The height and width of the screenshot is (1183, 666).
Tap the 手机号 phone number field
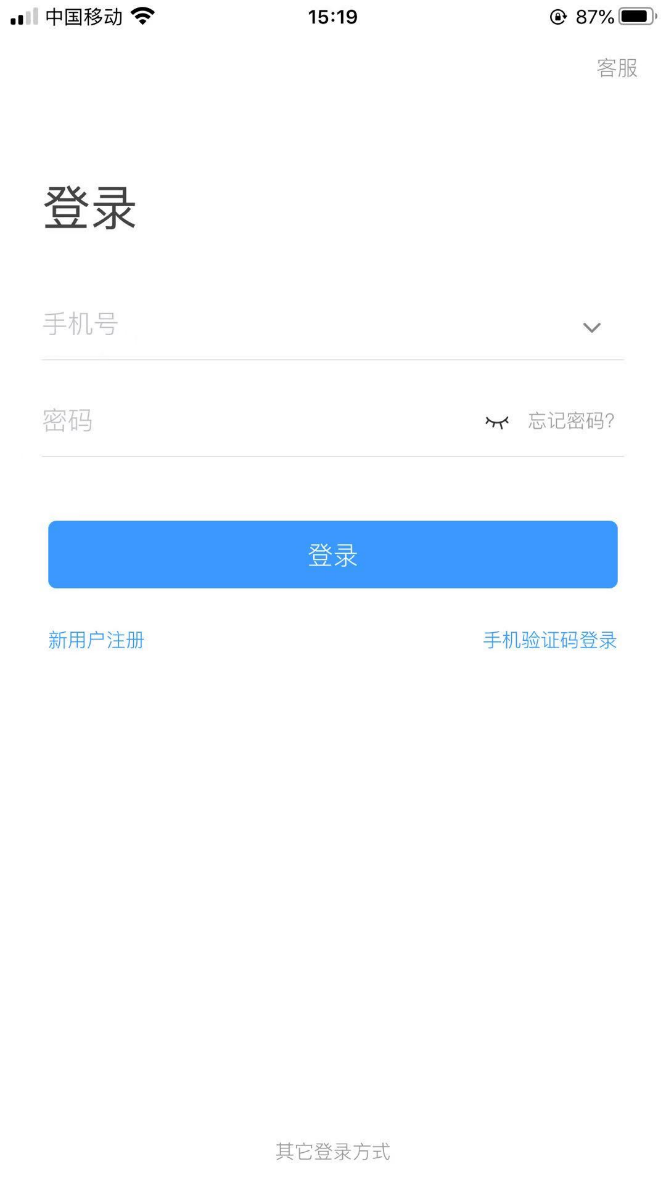300,324
